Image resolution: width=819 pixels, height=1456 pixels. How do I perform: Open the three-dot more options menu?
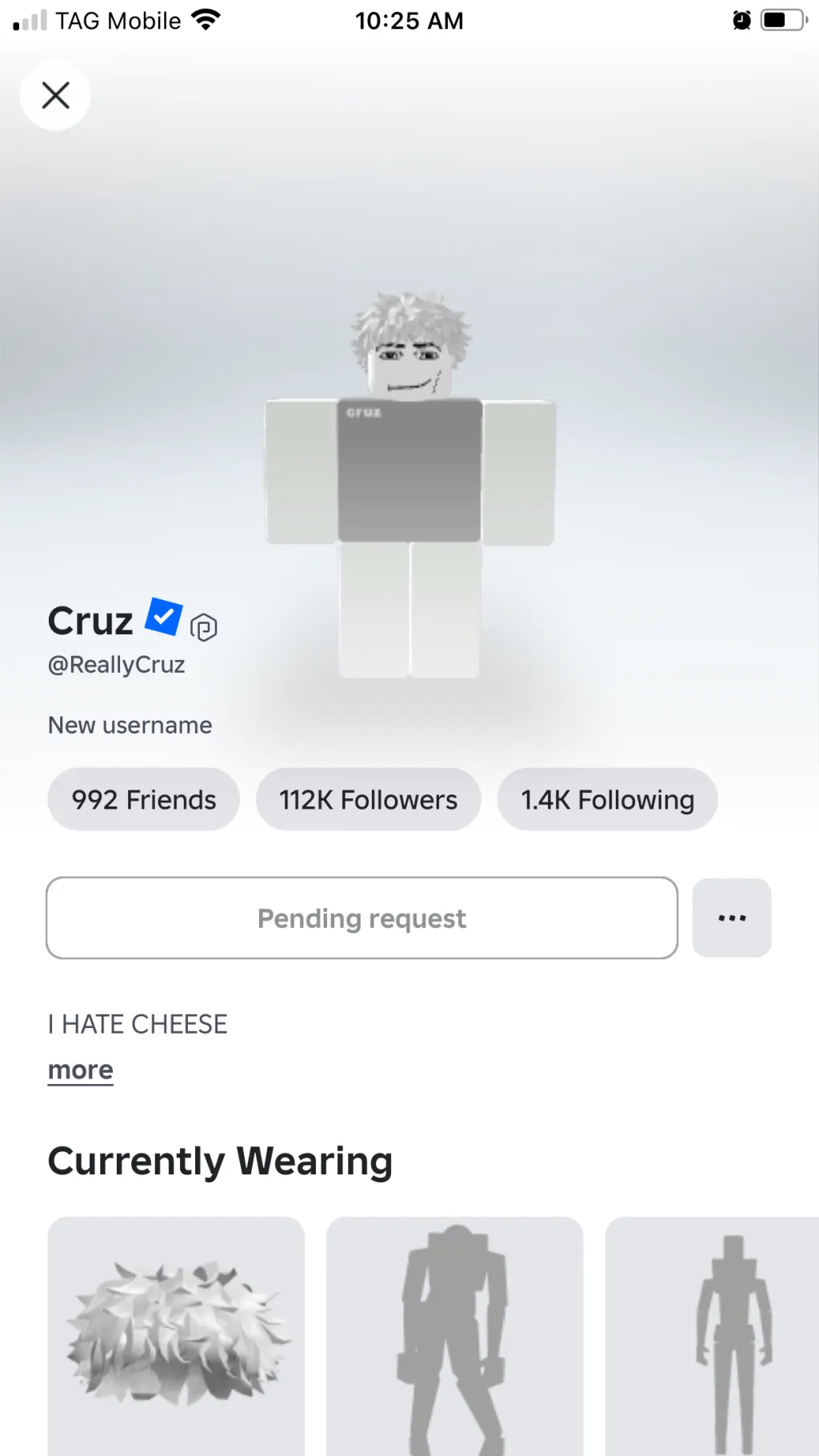(732, 918)
